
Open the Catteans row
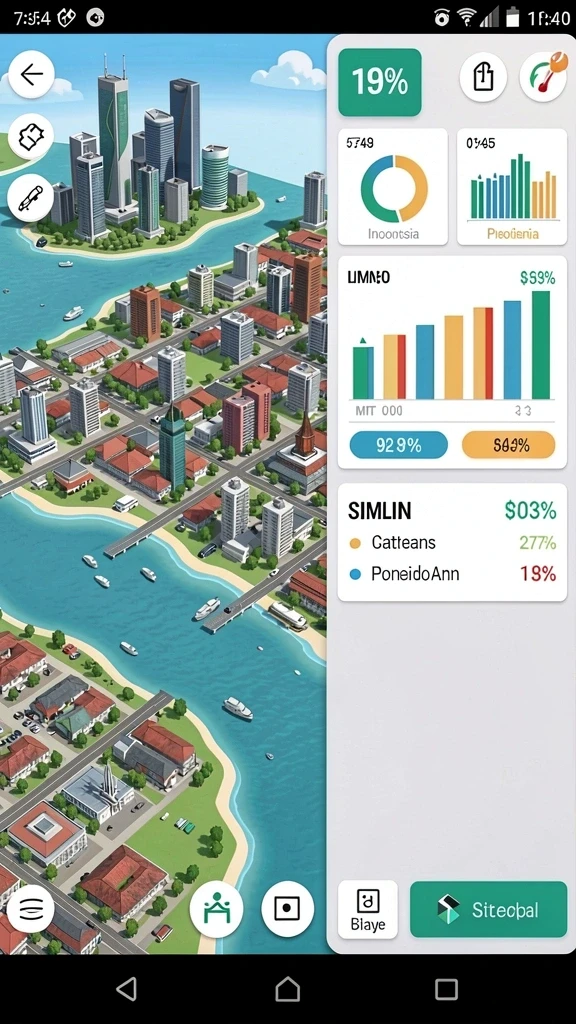pyautogui.click(x=452, y=542)
